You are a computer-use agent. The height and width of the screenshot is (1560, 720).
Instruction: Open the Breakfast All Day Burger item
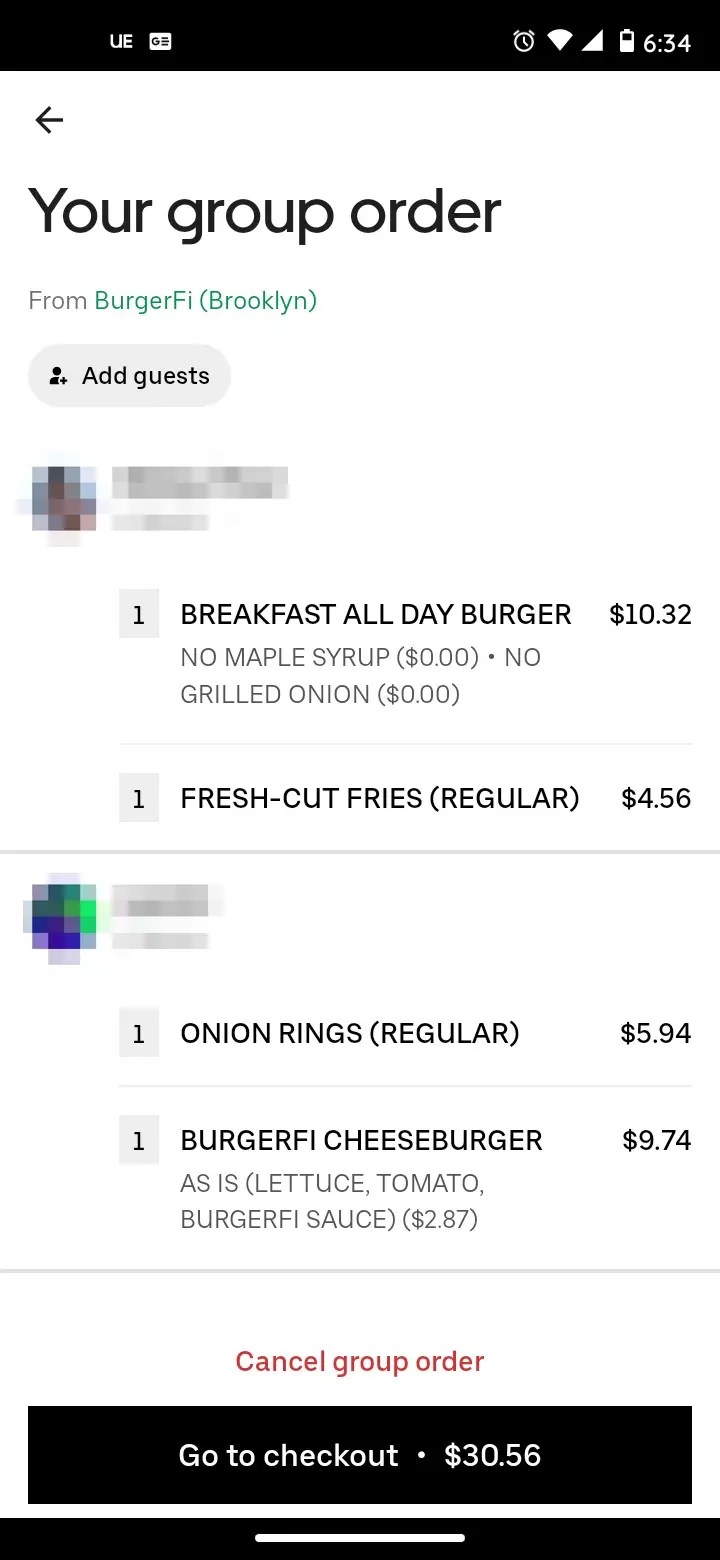point(375,614)
